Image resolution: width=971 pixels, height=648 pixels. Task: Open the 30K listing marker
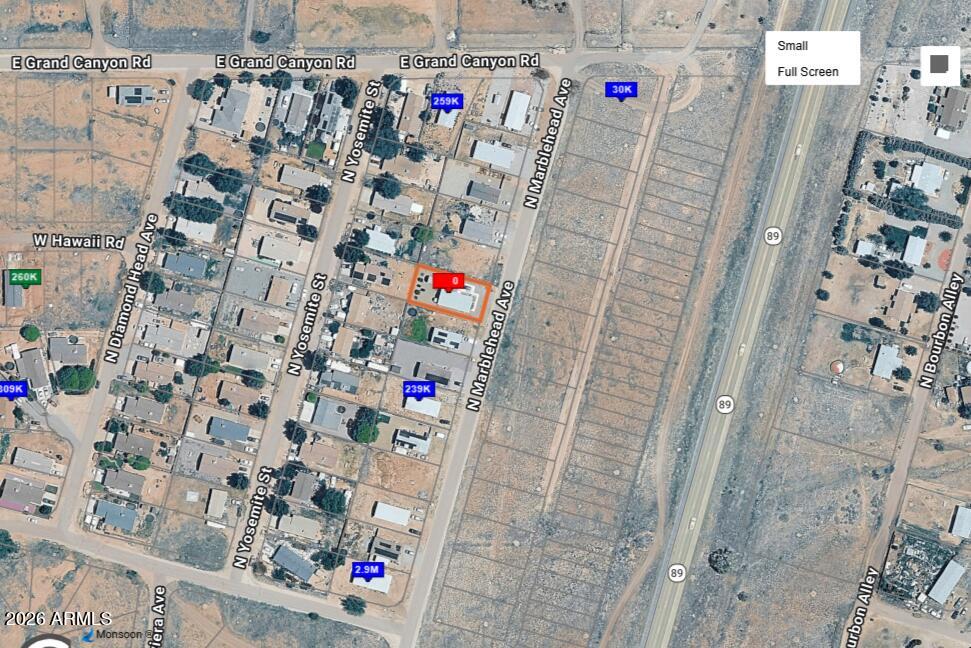(x=621, y=90)
